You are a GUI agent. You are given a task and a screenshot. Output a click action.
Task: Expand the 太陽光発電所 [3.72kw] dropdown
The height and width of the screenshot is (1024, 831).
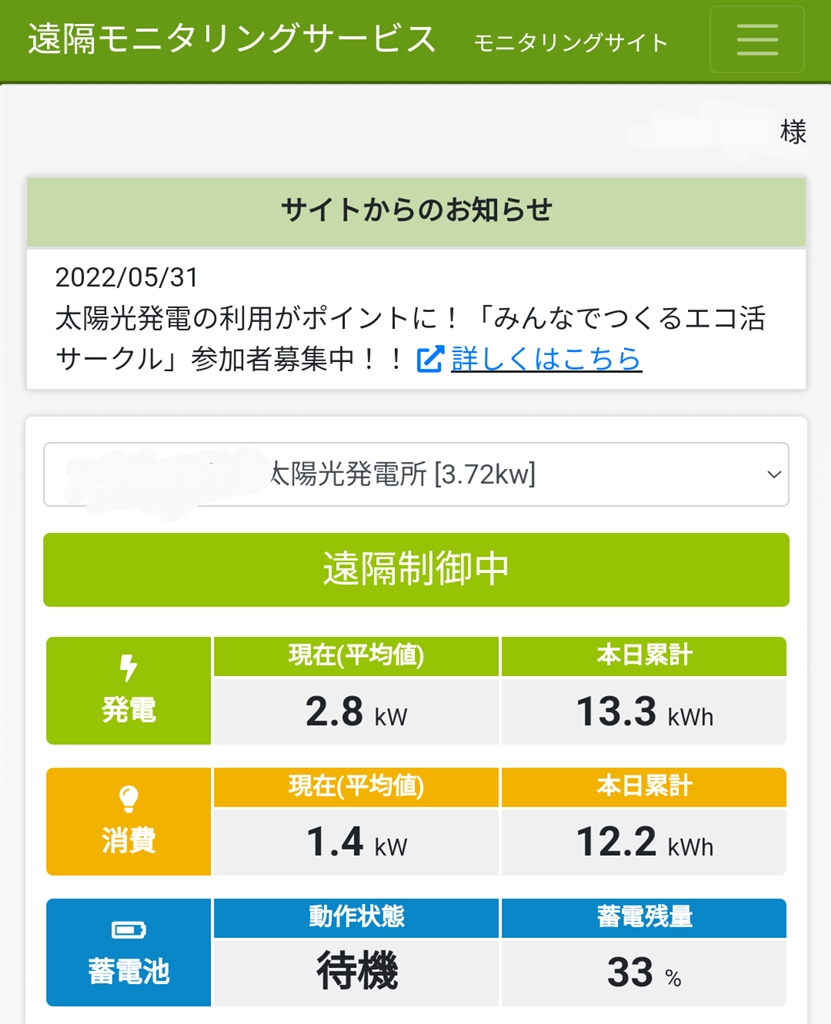(416, 475)
